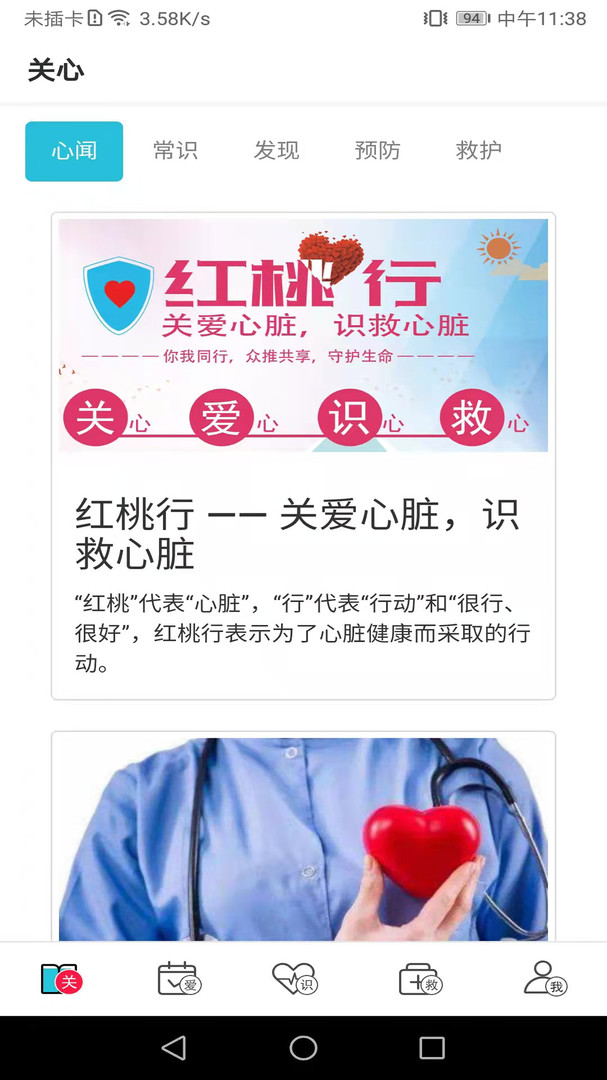The height and width of the screenshot is (1080, 607).
Task: Go to the 救 first-aid bottom tab
Action: (x=420, y=978)
